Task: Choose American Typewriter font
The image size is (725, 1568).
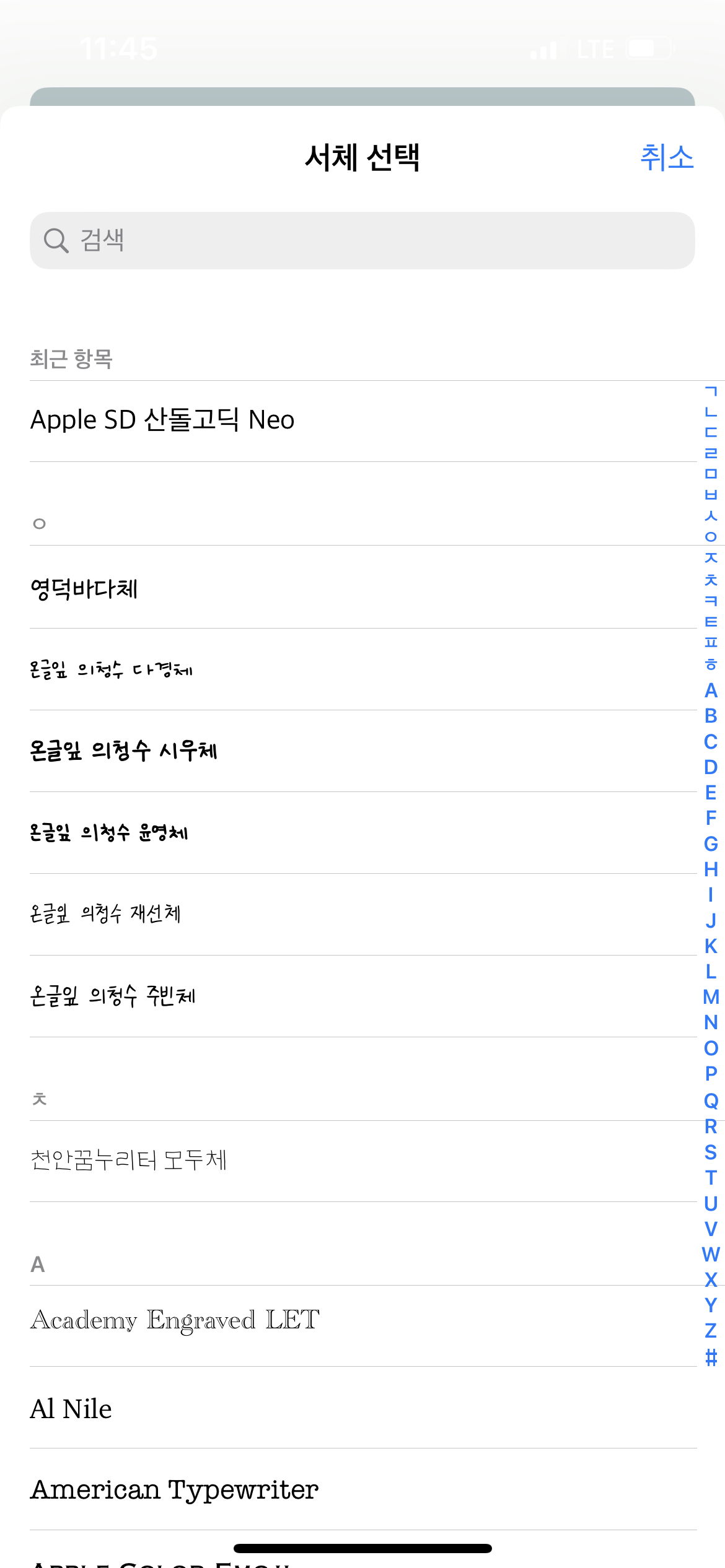Action: pyautogui.click(x=175, y=1490)
